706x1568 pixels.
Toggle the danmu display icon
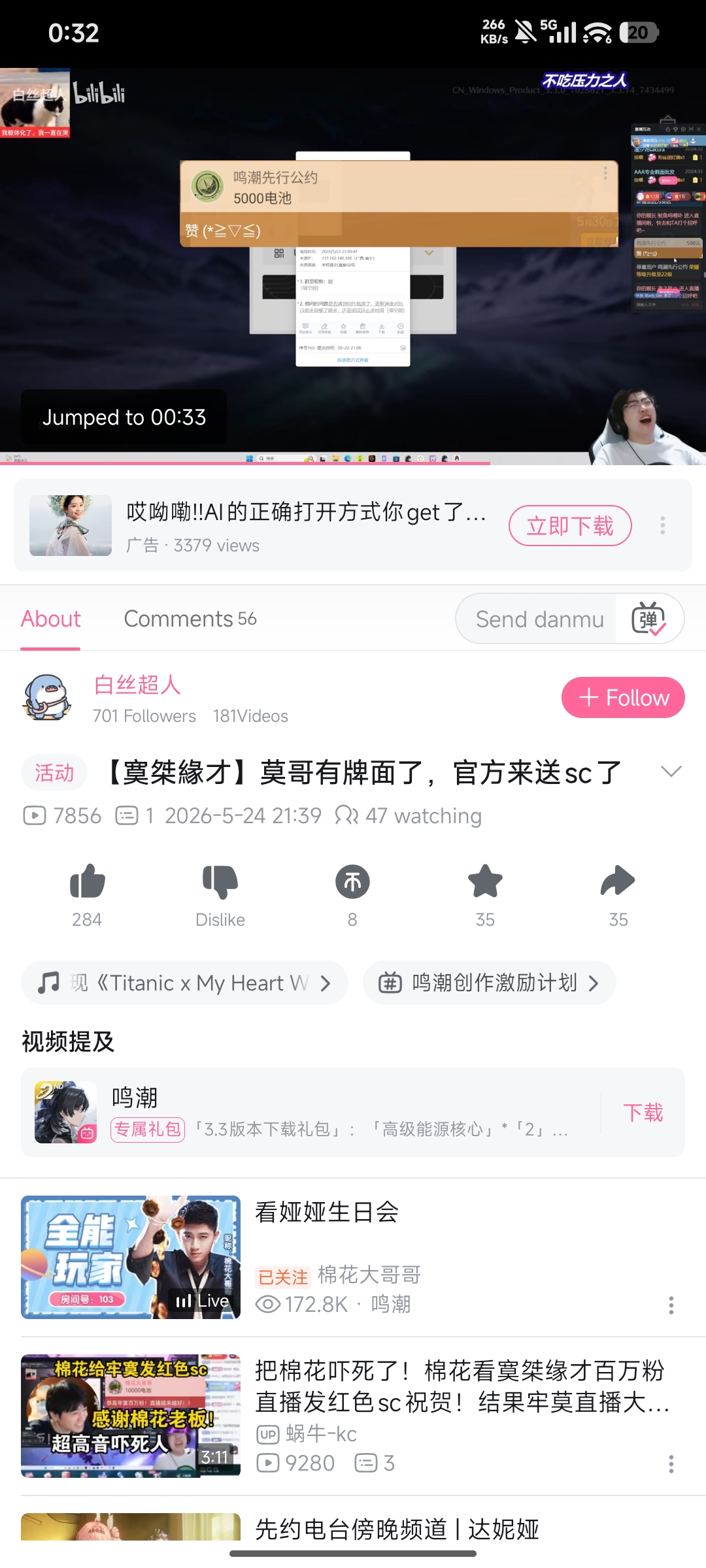pos(648,619)
